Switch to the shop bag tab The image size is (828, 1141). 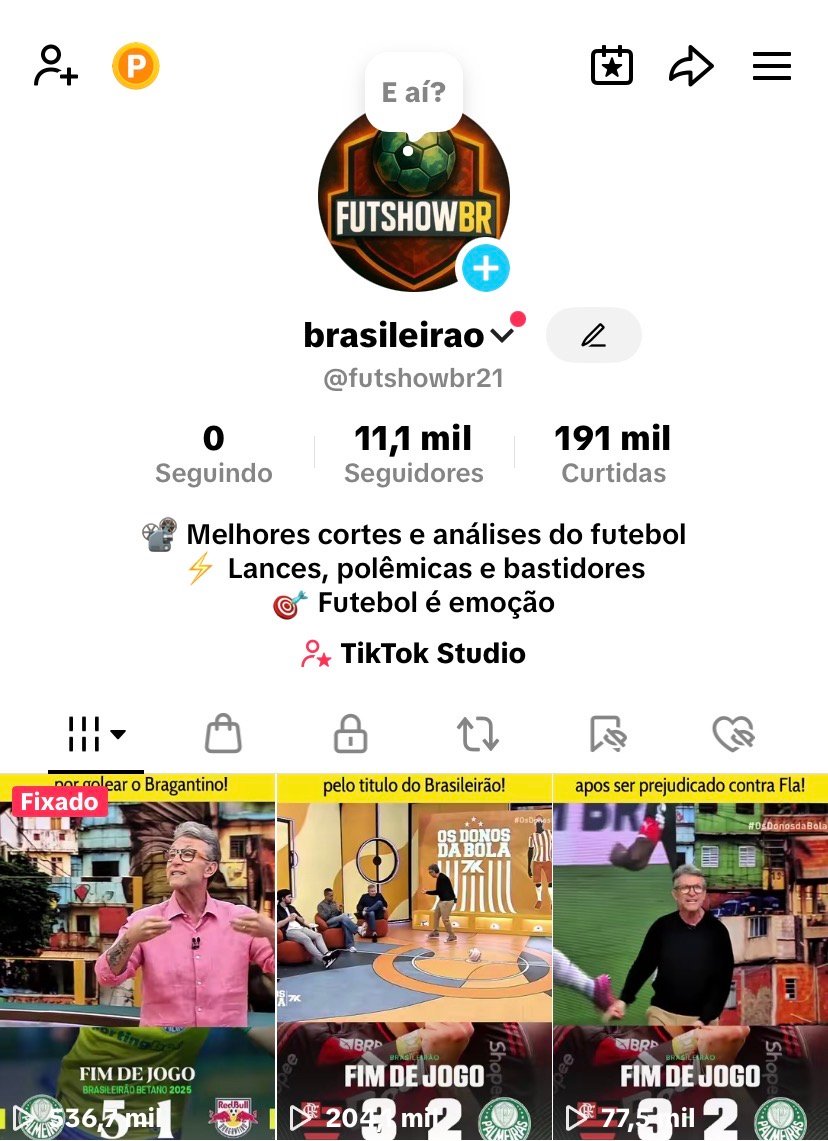coord(223,735)
